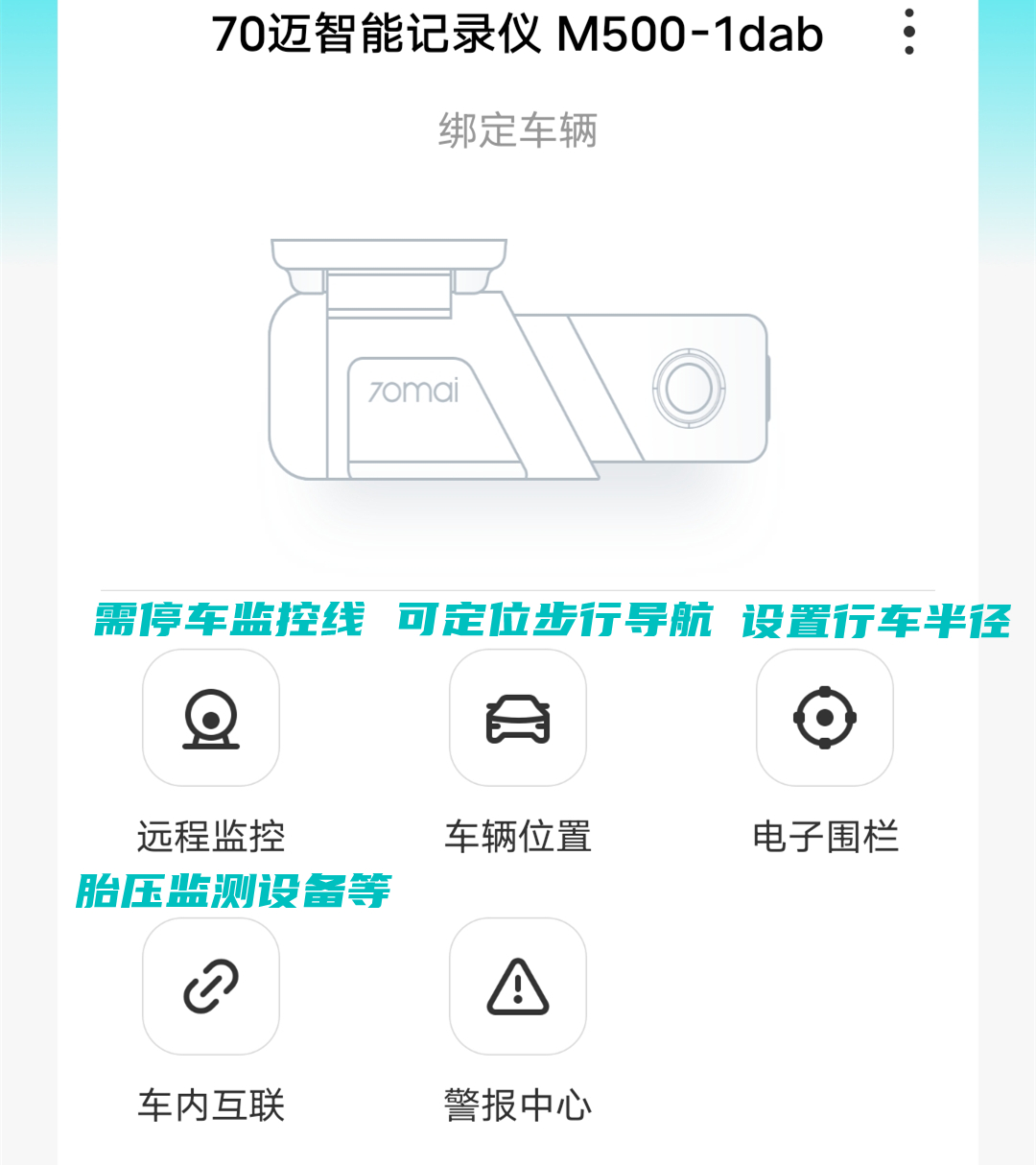Tap the page title 70迈智能记录仪 M500-1dab

pyautogui.click(x=518, y=34)
